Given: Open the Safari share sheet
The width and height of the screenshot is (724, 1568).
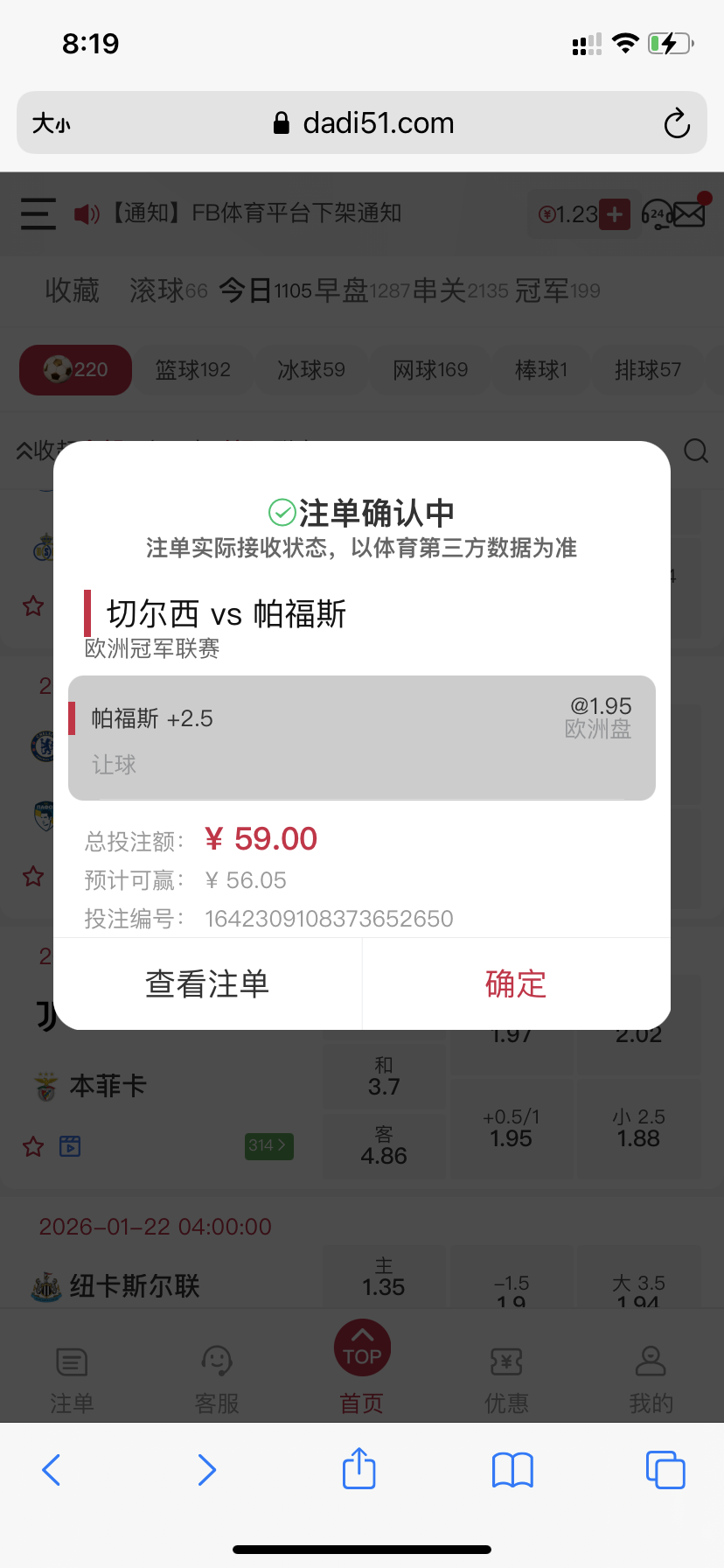Looking at the screenshot, I should [359, 1468].
